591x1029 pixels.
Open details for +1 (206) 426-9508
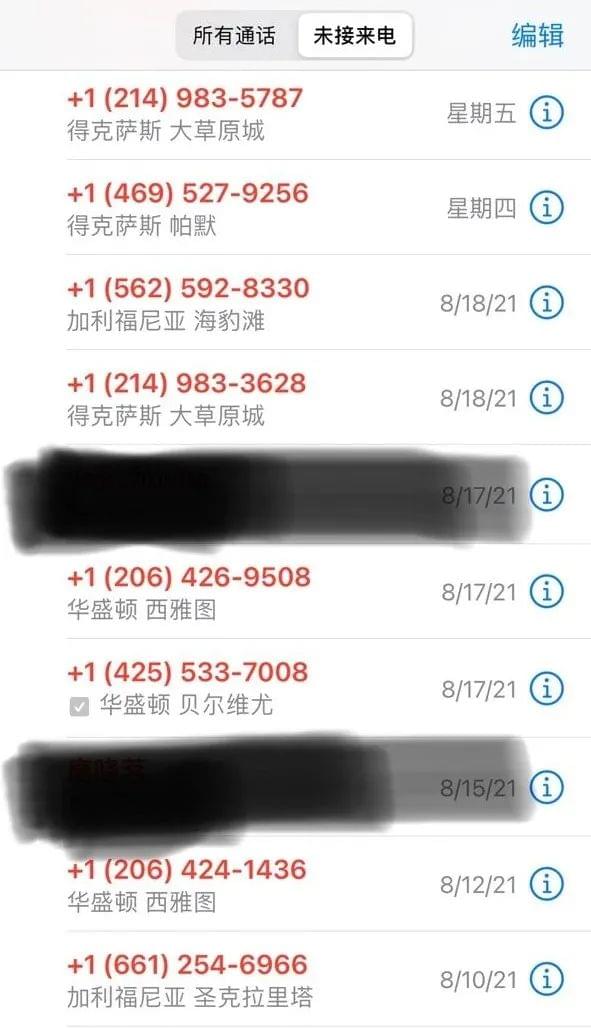546,591
